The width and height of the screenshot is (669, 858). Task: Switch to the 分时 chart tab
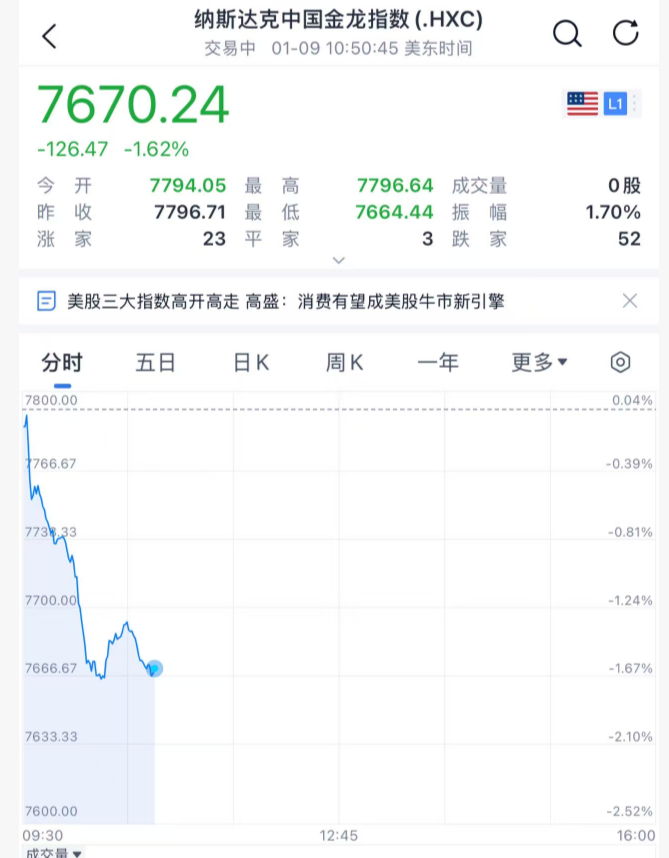point(62,362)
